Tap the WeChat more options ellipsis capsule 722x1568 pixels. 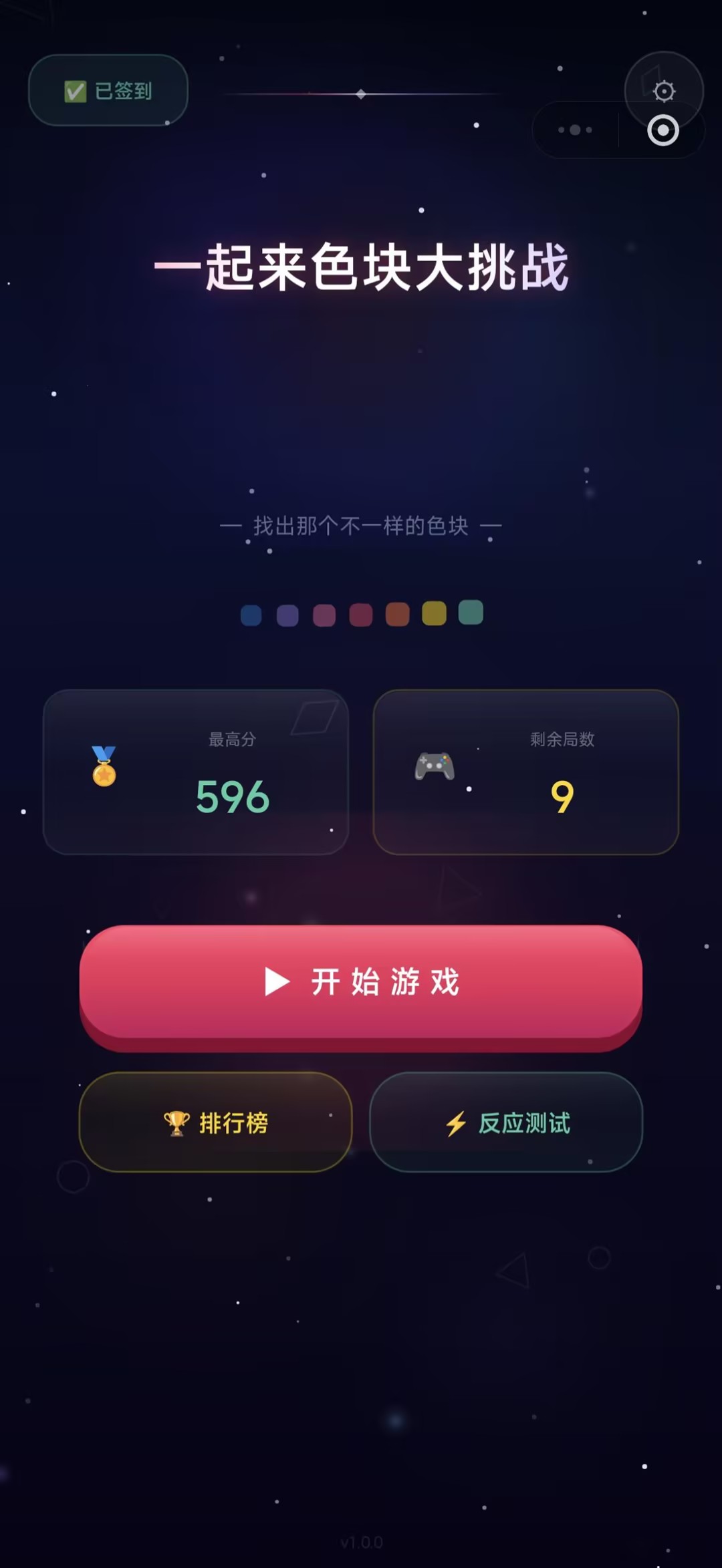pyautogui.click(x=576, y=131)
